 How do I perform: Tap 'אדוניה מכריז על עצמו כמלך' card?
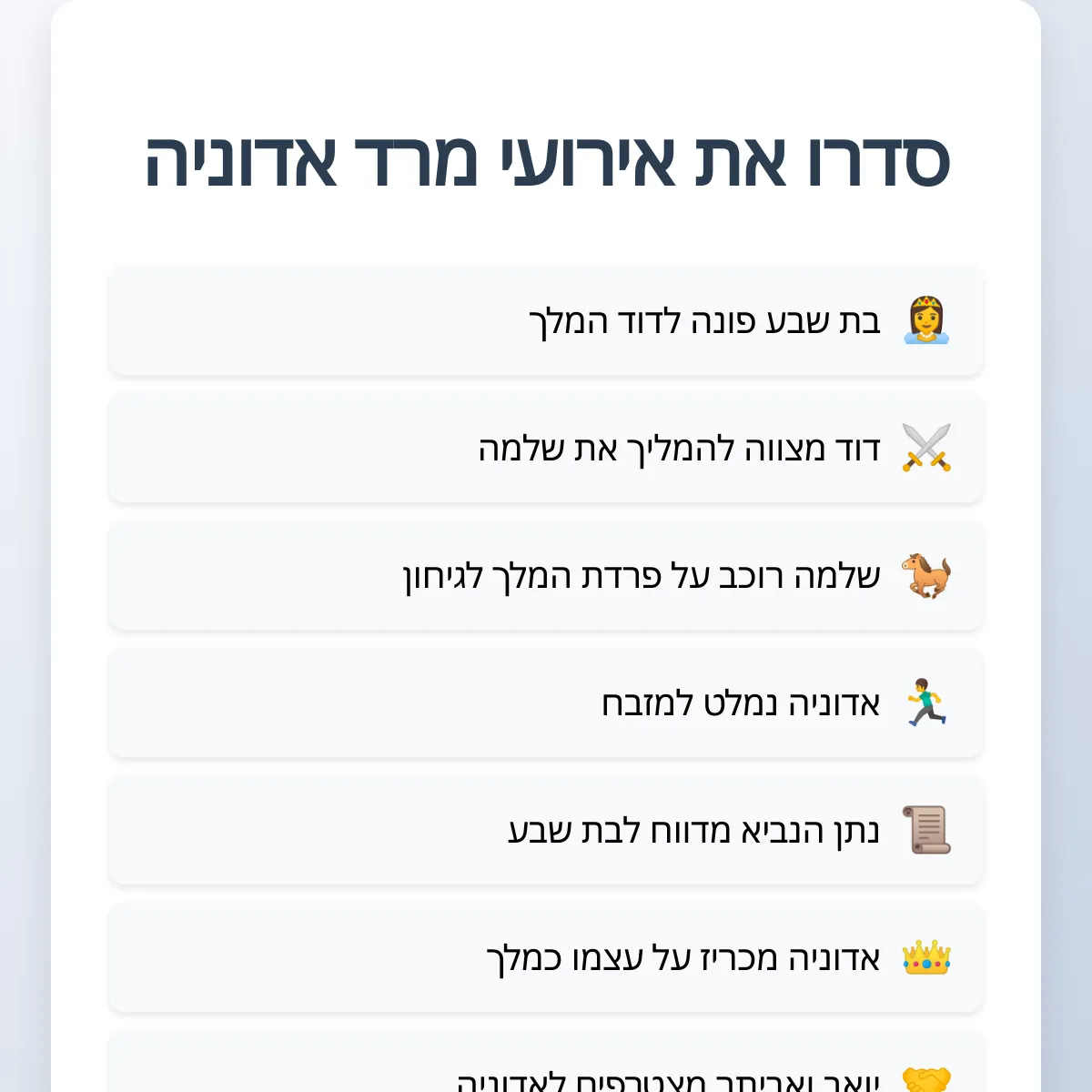point(546,958)
